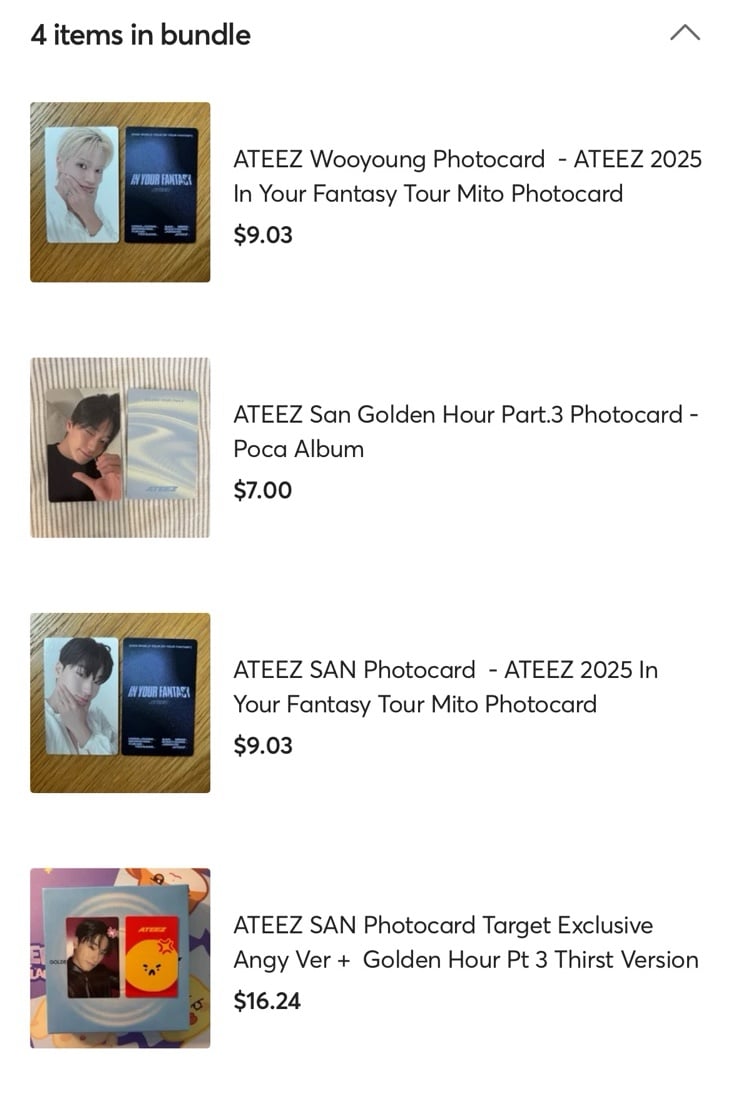The height and width of the screenshot is (1101, 738).
Task: Click the $7.00 price label
Action: 262,490
